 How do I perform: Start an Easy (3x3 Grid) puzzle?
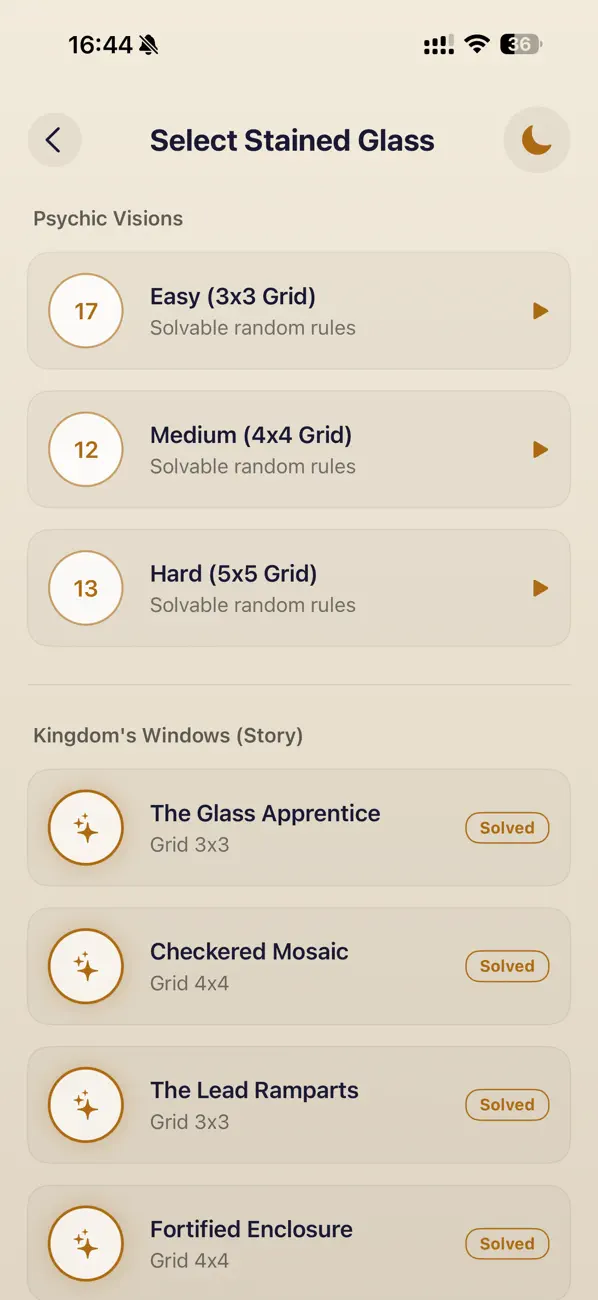[x=299, y=311]
